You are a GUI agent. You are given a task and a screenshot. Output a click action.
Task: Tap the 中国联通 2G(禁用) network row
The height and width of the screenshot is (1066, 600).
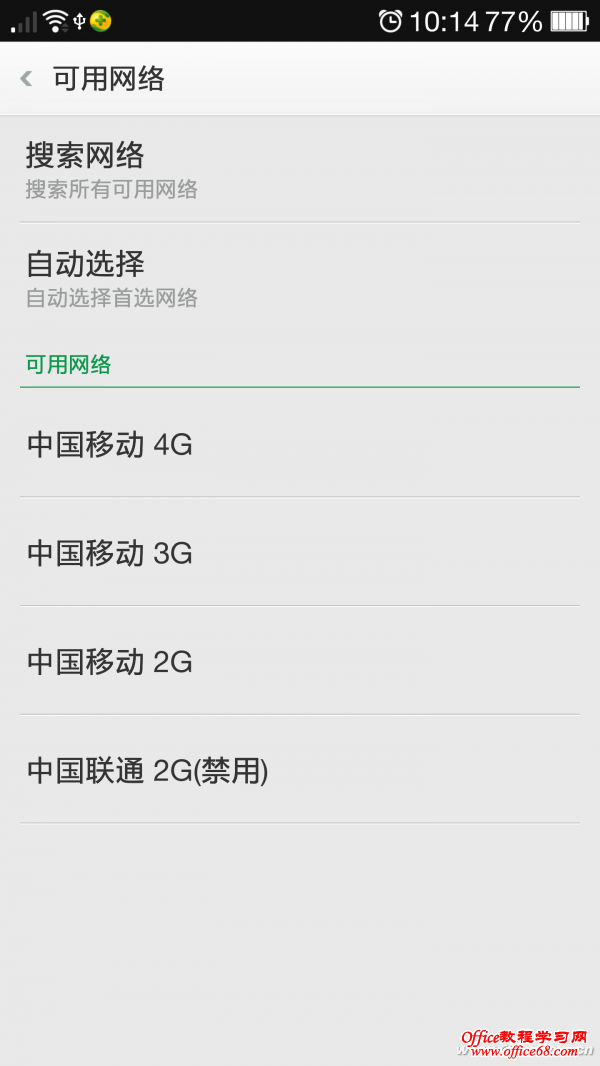[x=300, y=770]
